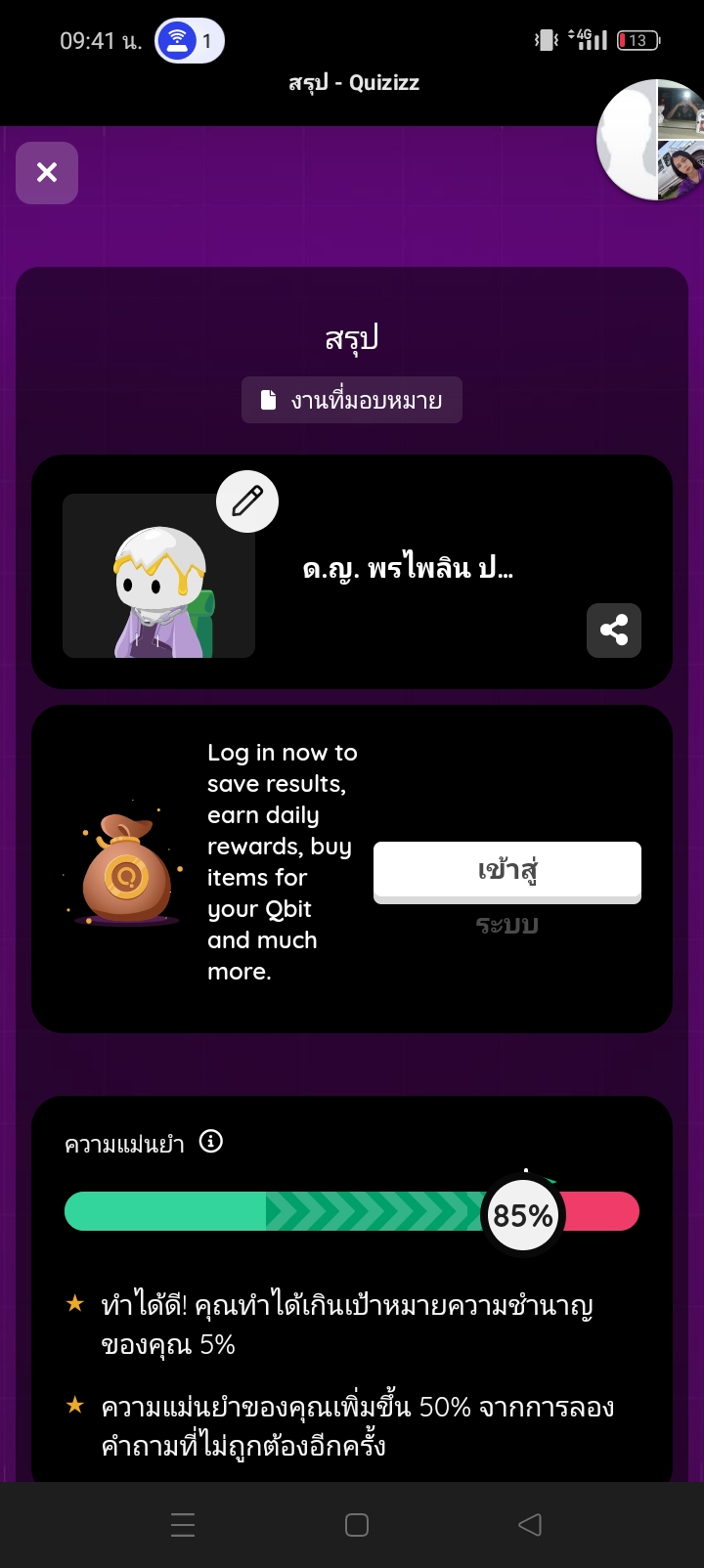Open the งานที่มอบหมาย assignment chip
This screenshot has height=1568, width=704.
click(x=352, y=400)
